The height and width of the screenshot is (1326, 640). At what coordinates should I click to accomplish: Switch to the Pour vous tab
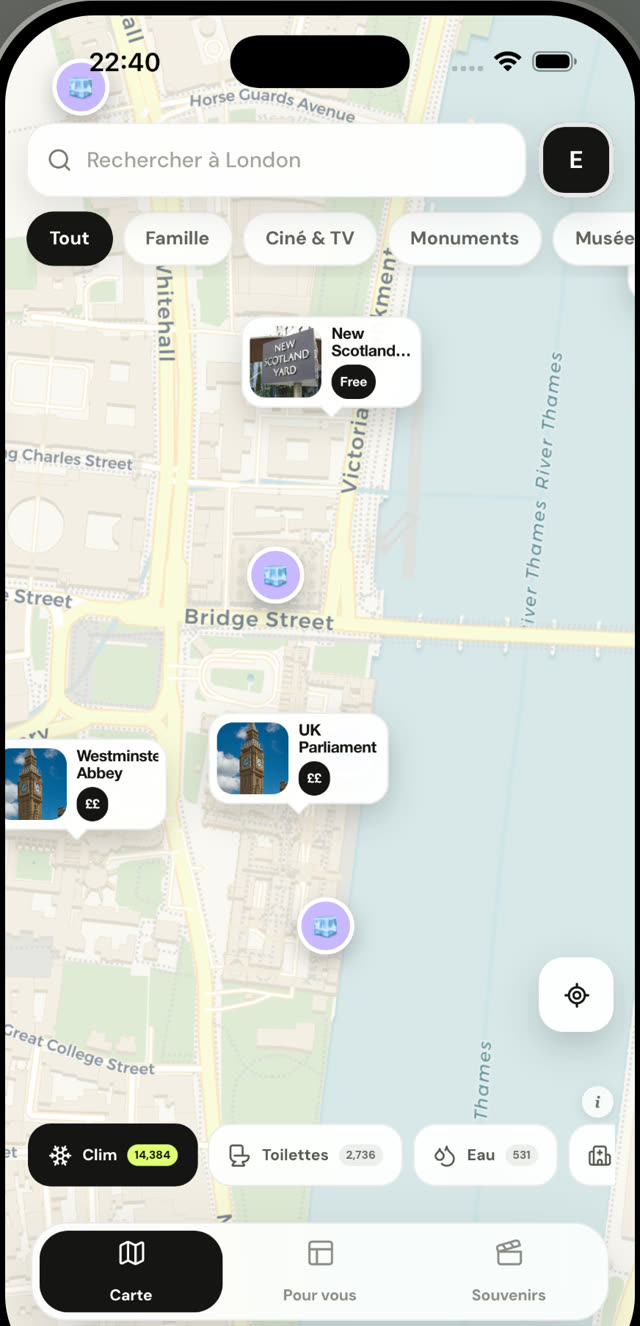pyautogui.click(x=320, y=1271)
